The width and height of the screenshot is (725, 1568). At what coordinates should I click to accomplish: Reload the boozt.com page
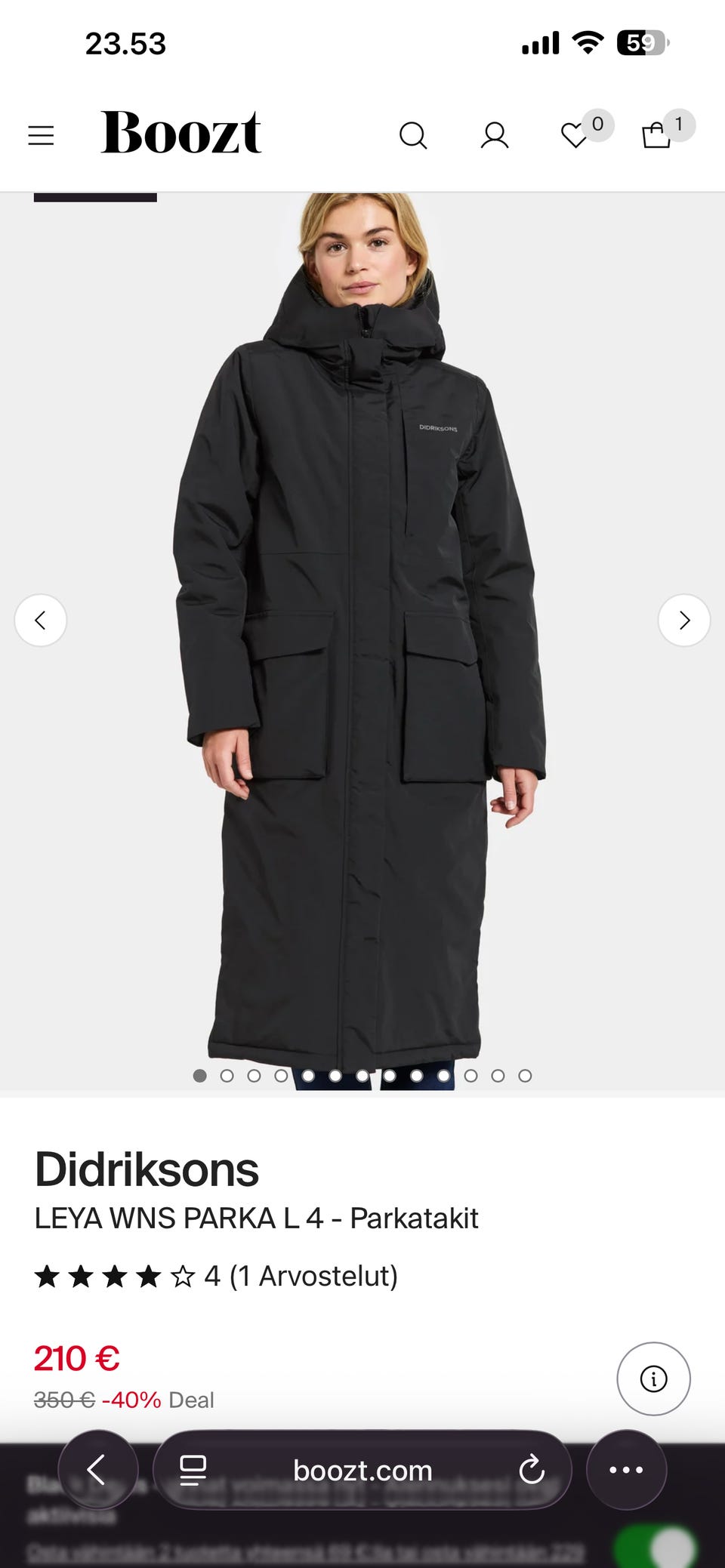(532, 1470)
